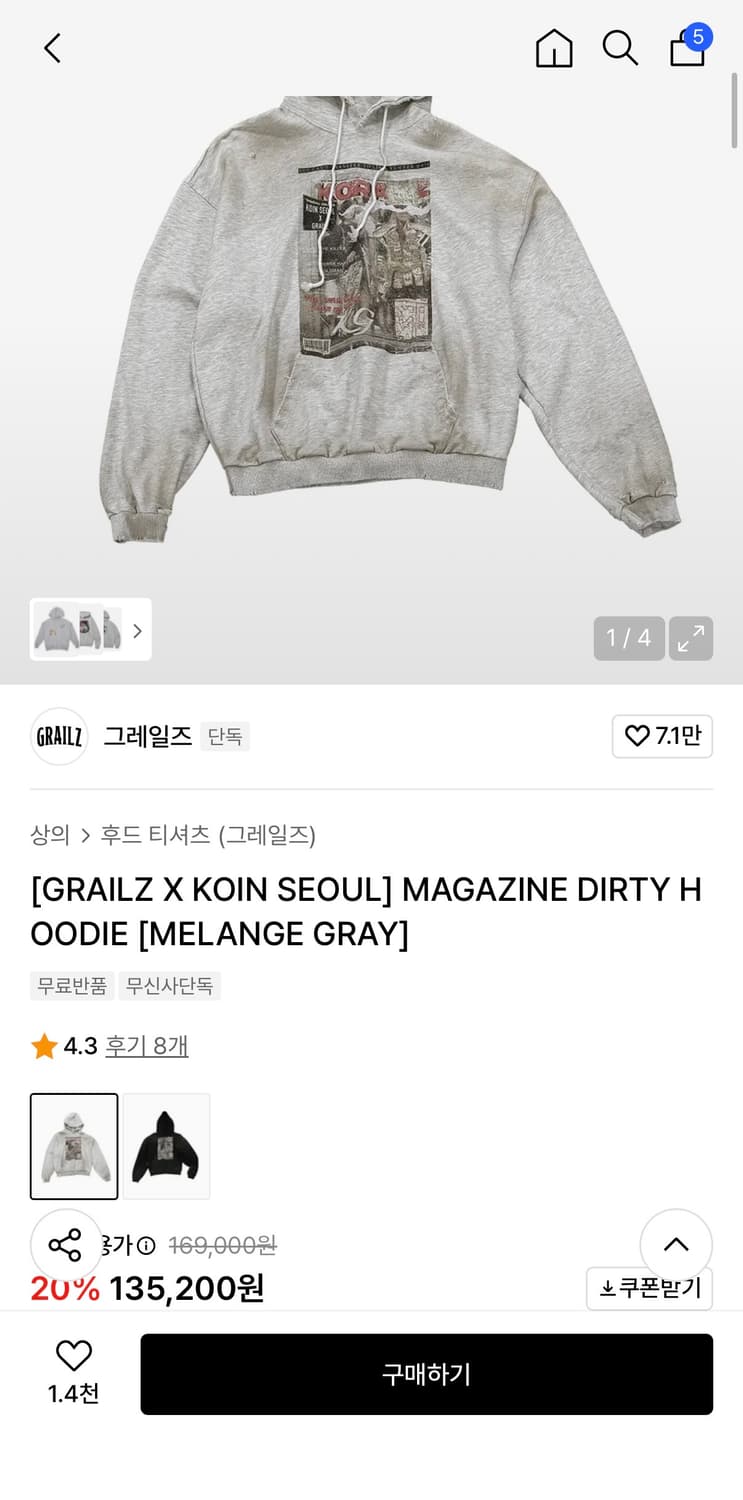
Task: Expand the image thumbnail strip chevron
Action: [138, 630]
